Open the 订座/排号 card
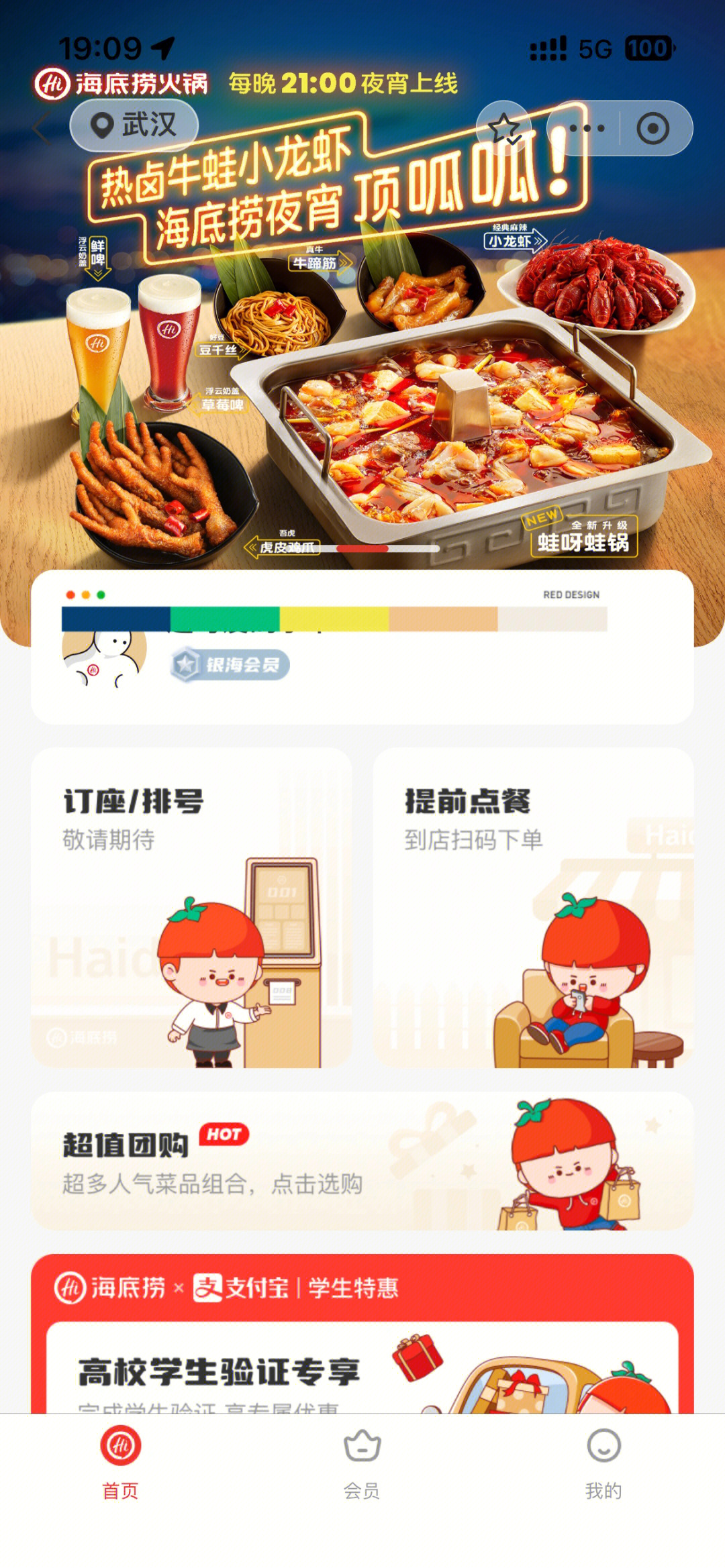The width and height of the screenshot is (725, 1568). coord(191,907)
